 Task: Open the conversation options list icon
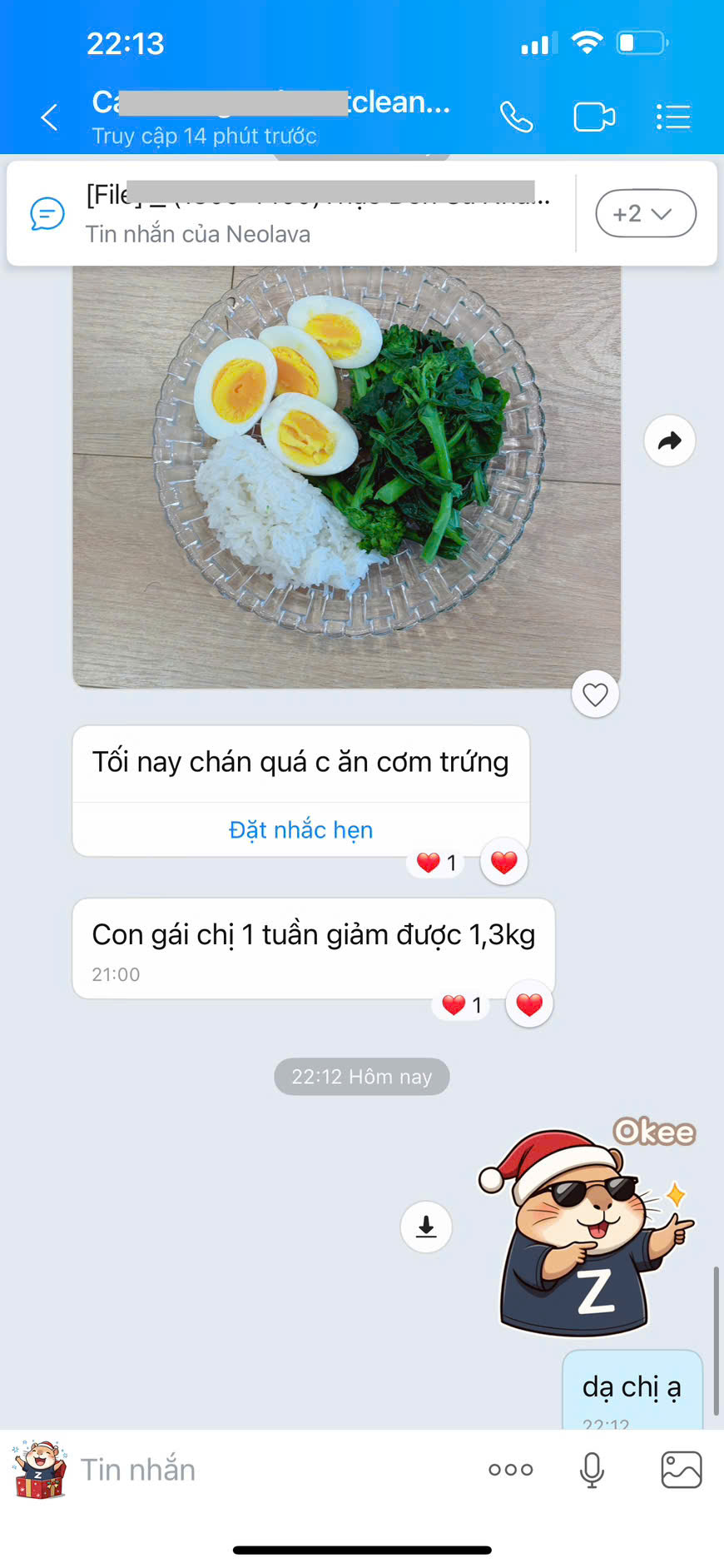pyautogui.click(x=673, y=117)
